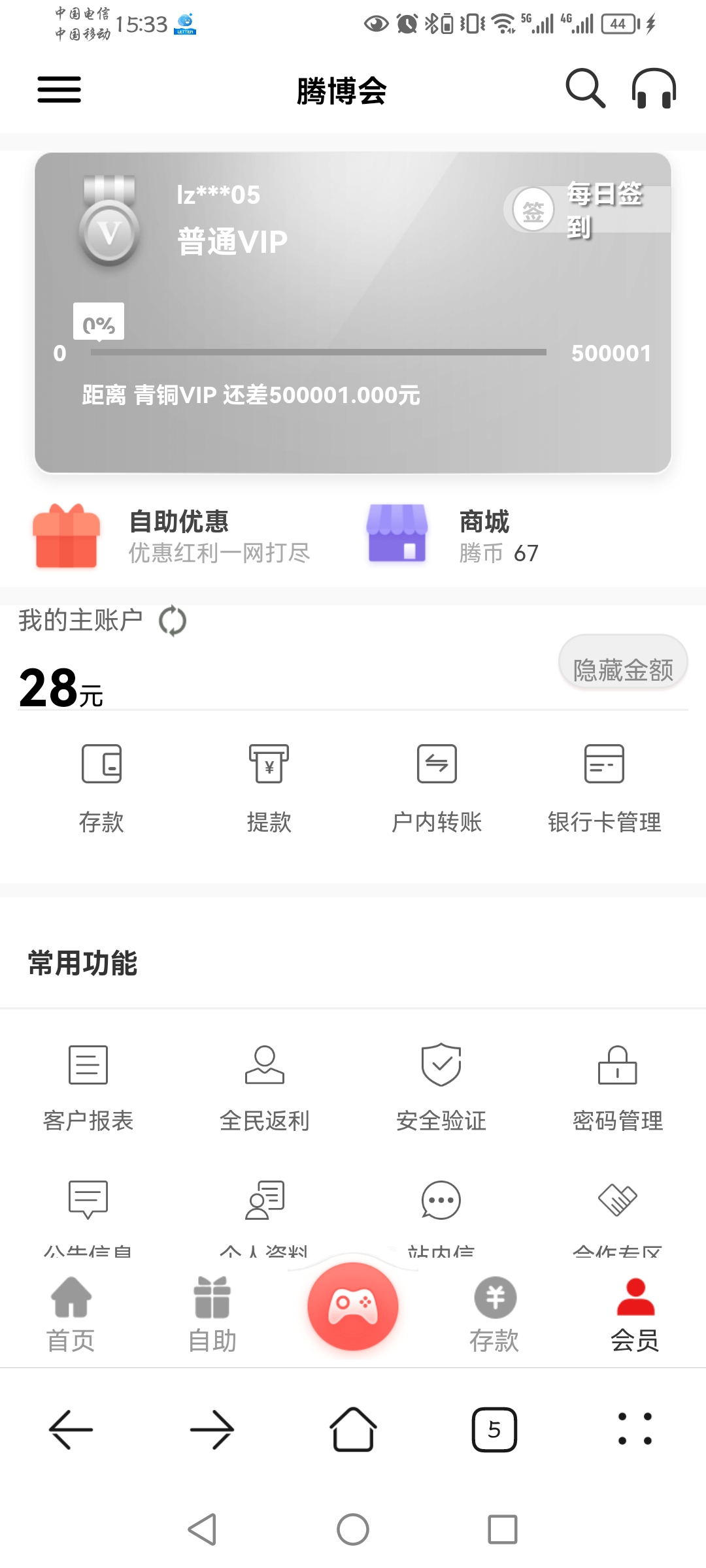The image size is (706, 1568).
Task: Open customer service via headset icon
Action: tap(654, 90)
